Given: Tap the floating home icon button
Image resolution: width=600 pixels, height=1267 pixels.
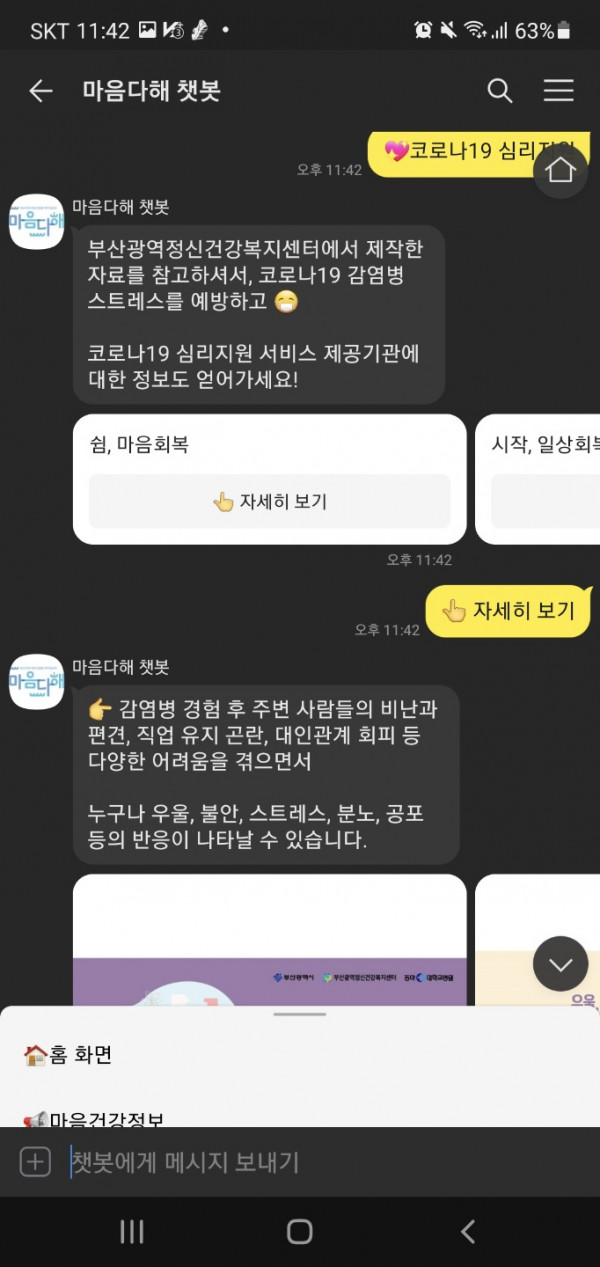Looking at the screenshot, I should coord(560,171).
